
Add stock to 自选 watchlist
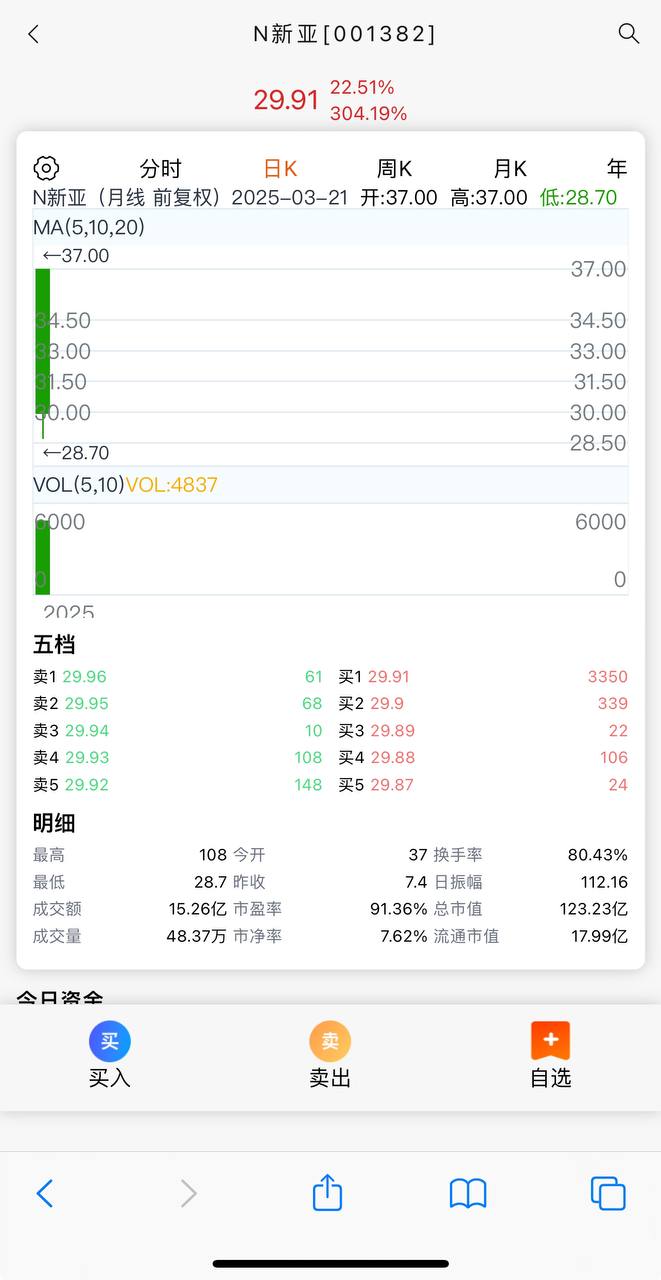coord(550,1055)
